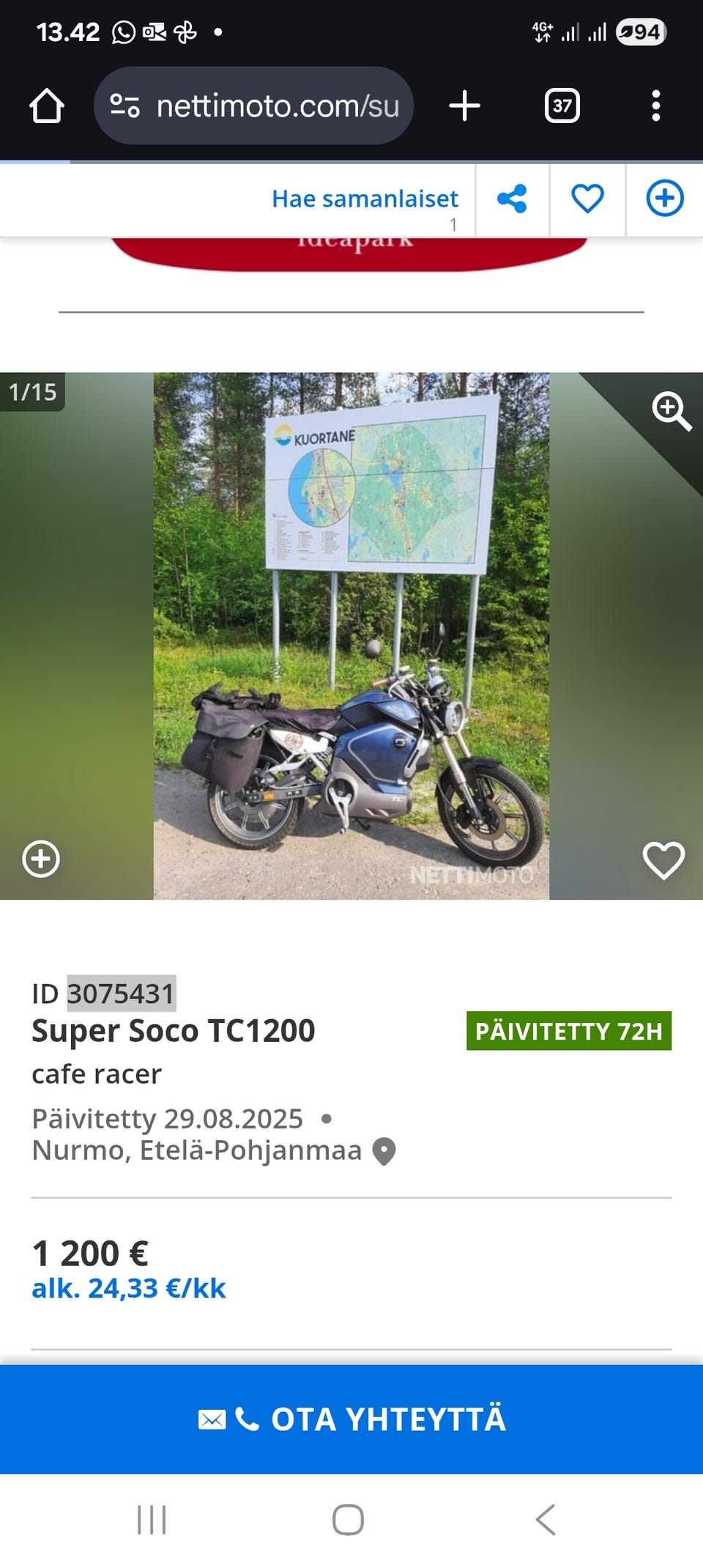This screenshot has height=1568, width=703.
Task: Tap OTA YHTEYTTÄ to contact the seller
Action: click(351, 1419)
